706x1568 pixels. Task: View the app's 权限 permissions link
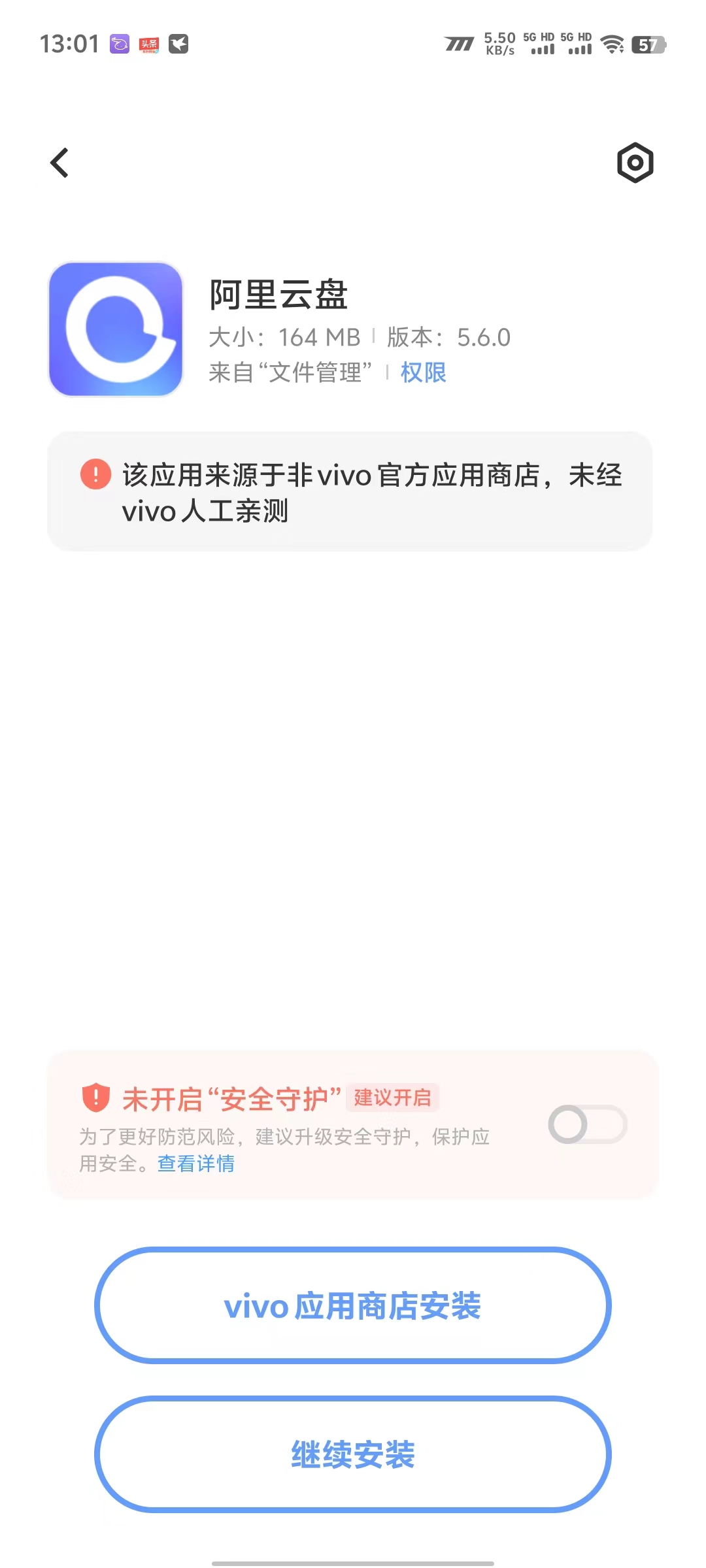(423, 373)
